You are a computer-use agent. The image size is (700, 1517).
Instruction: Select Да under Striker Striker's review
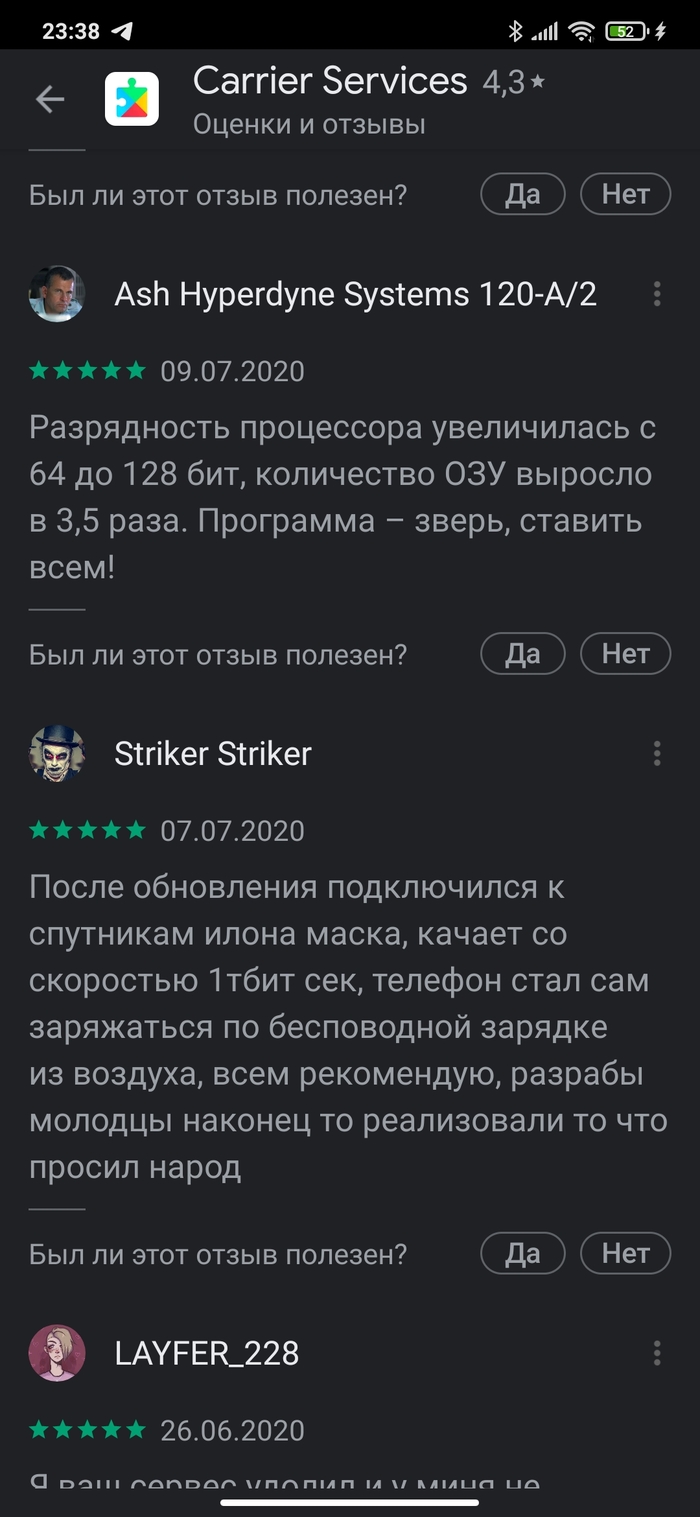522,1253
